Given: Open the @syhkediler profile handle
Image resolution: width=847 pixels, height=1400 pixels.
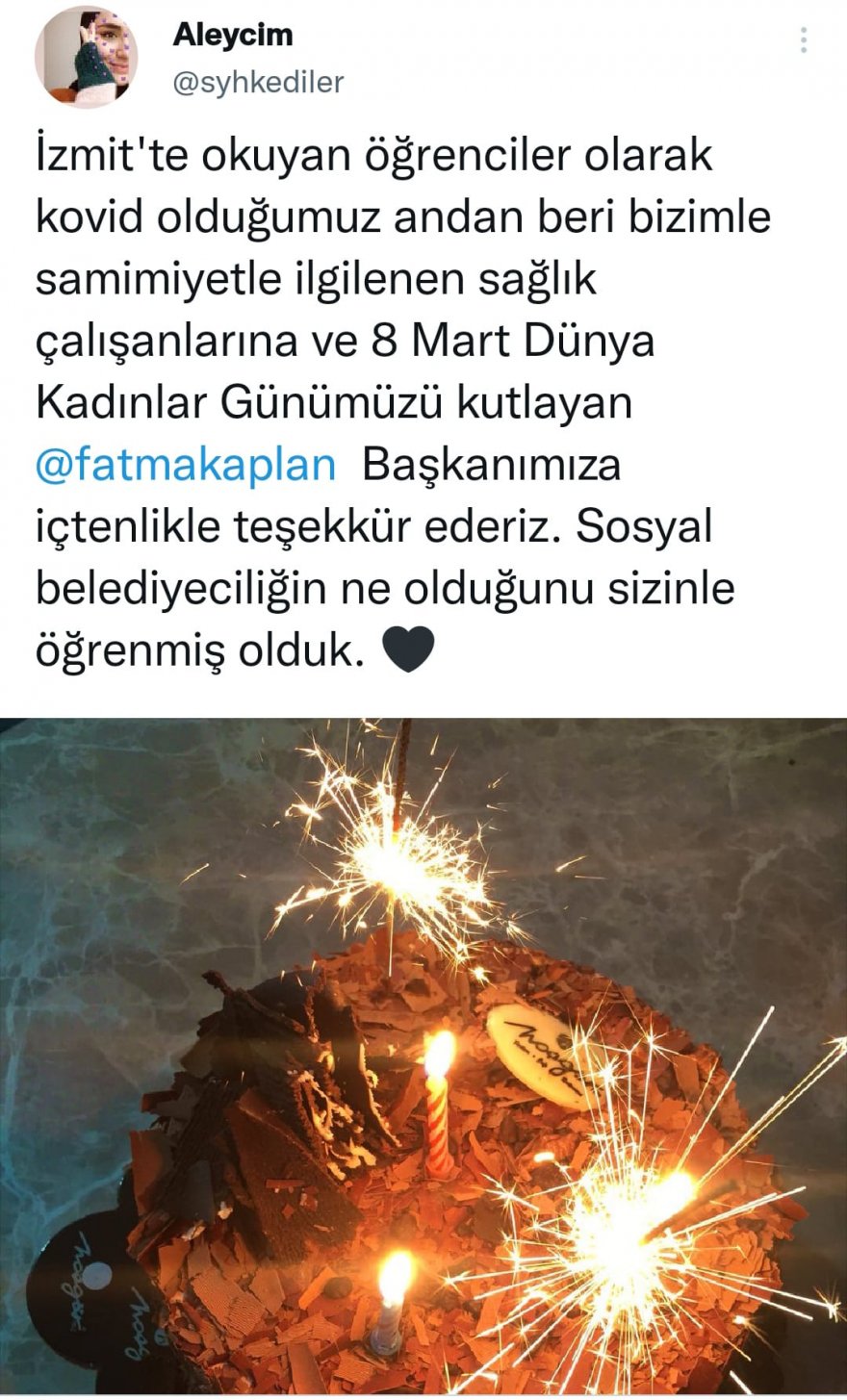Looking at the screenshot, I should (x=257, y=83).
